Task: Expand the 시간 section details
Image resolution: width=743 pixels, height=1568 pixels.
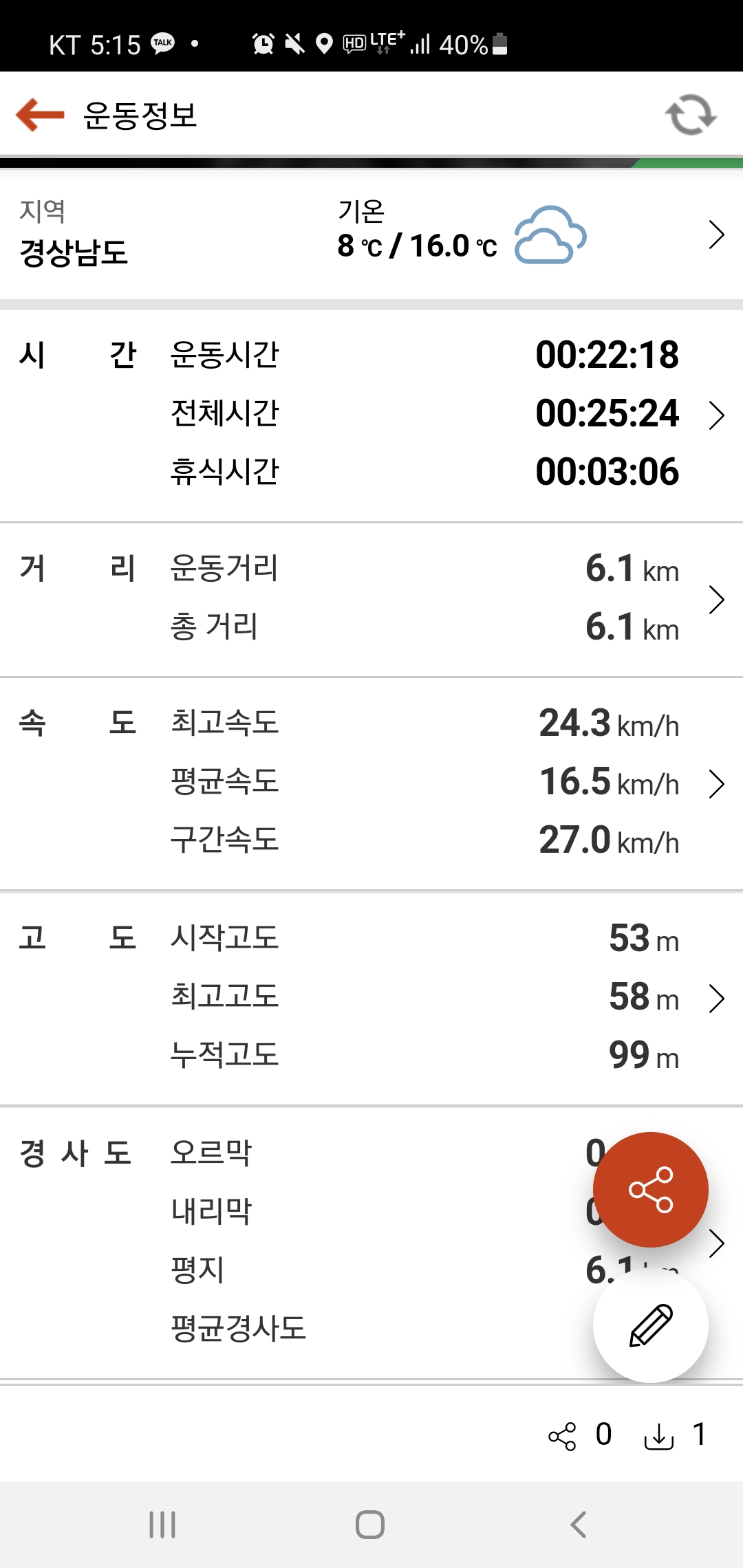Action: [x=716, y=415]
